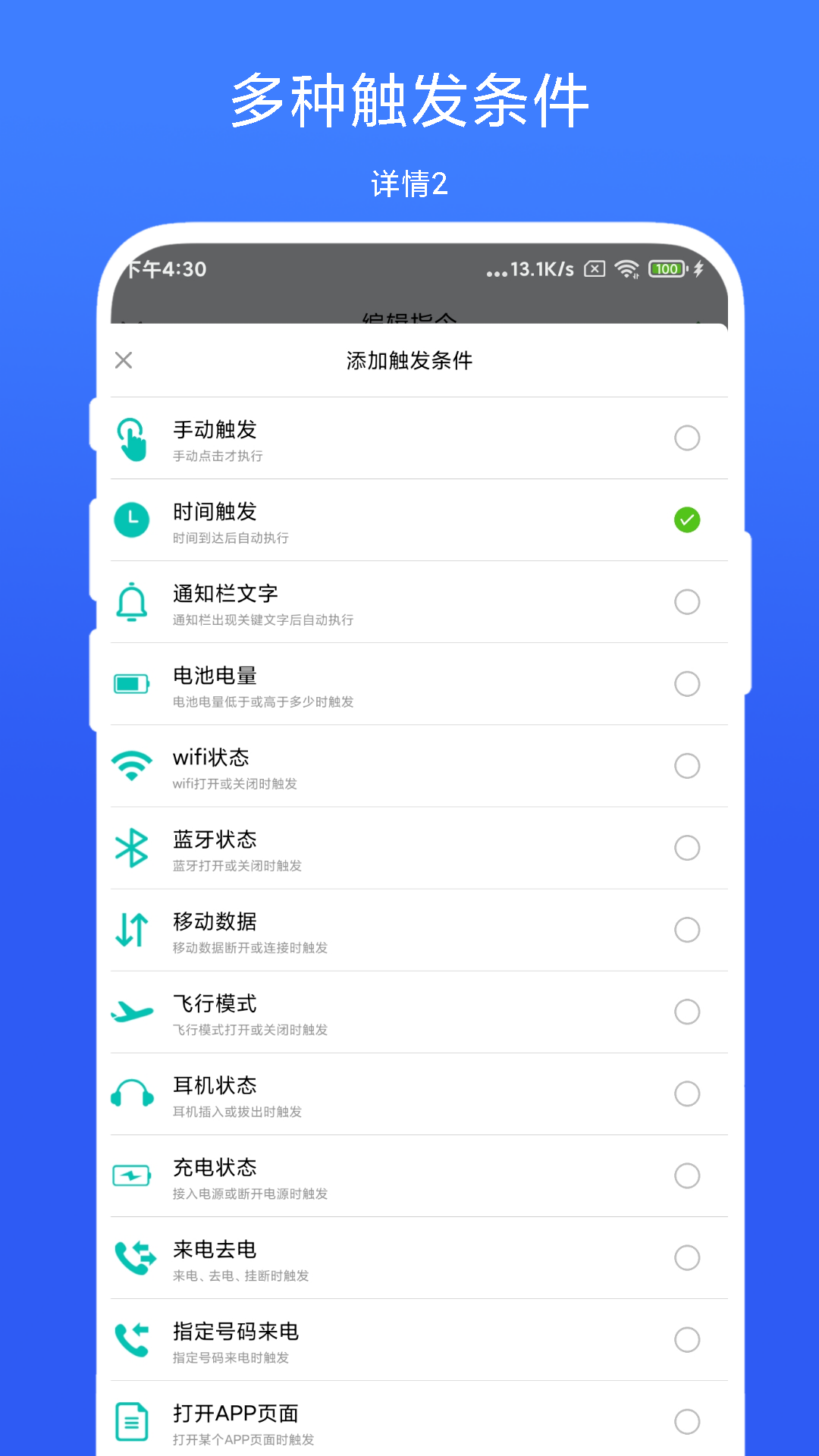Click the document icon beside 打开APP页面

click(x=132, y=1420)
